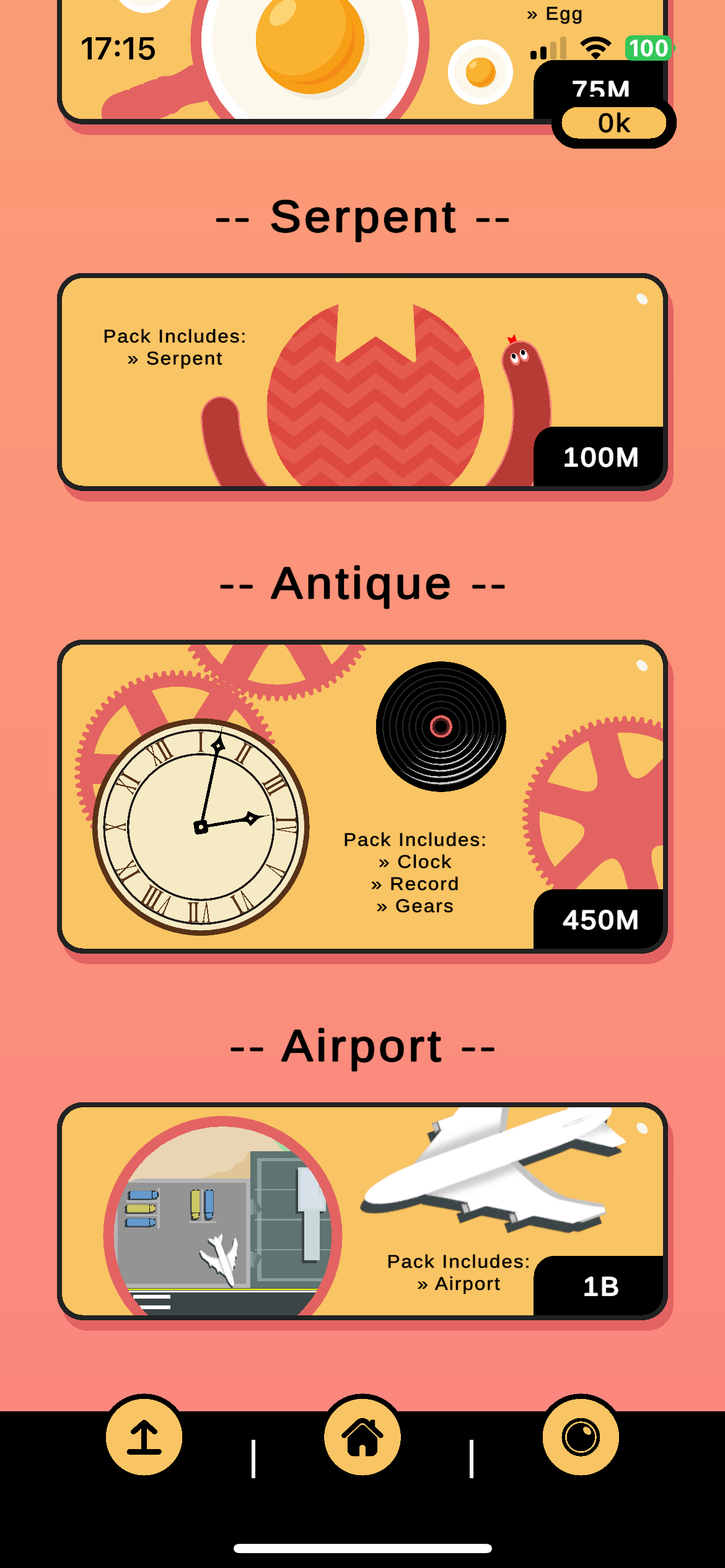The height and width of the screenshot is (1568, 725).
Task: Tap the upload arrow button
Action: [x=144, y=1437]
